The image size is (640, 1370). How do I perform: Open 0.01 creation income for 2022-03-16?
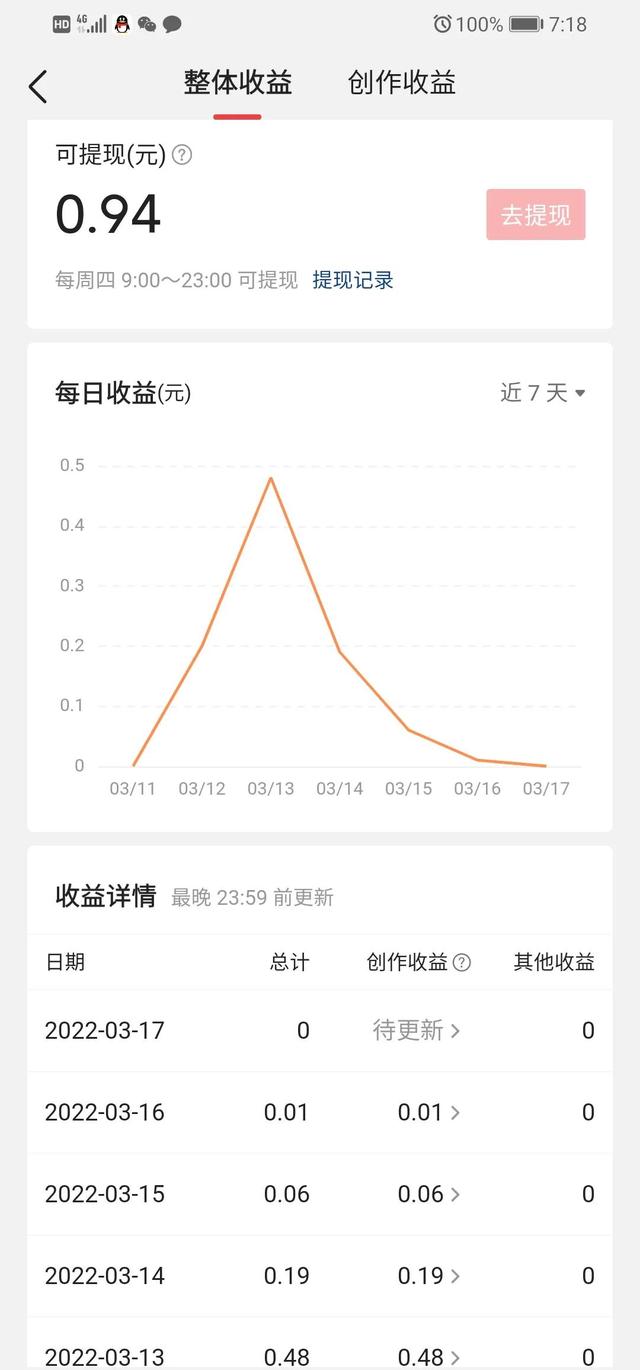point(429,1112)
